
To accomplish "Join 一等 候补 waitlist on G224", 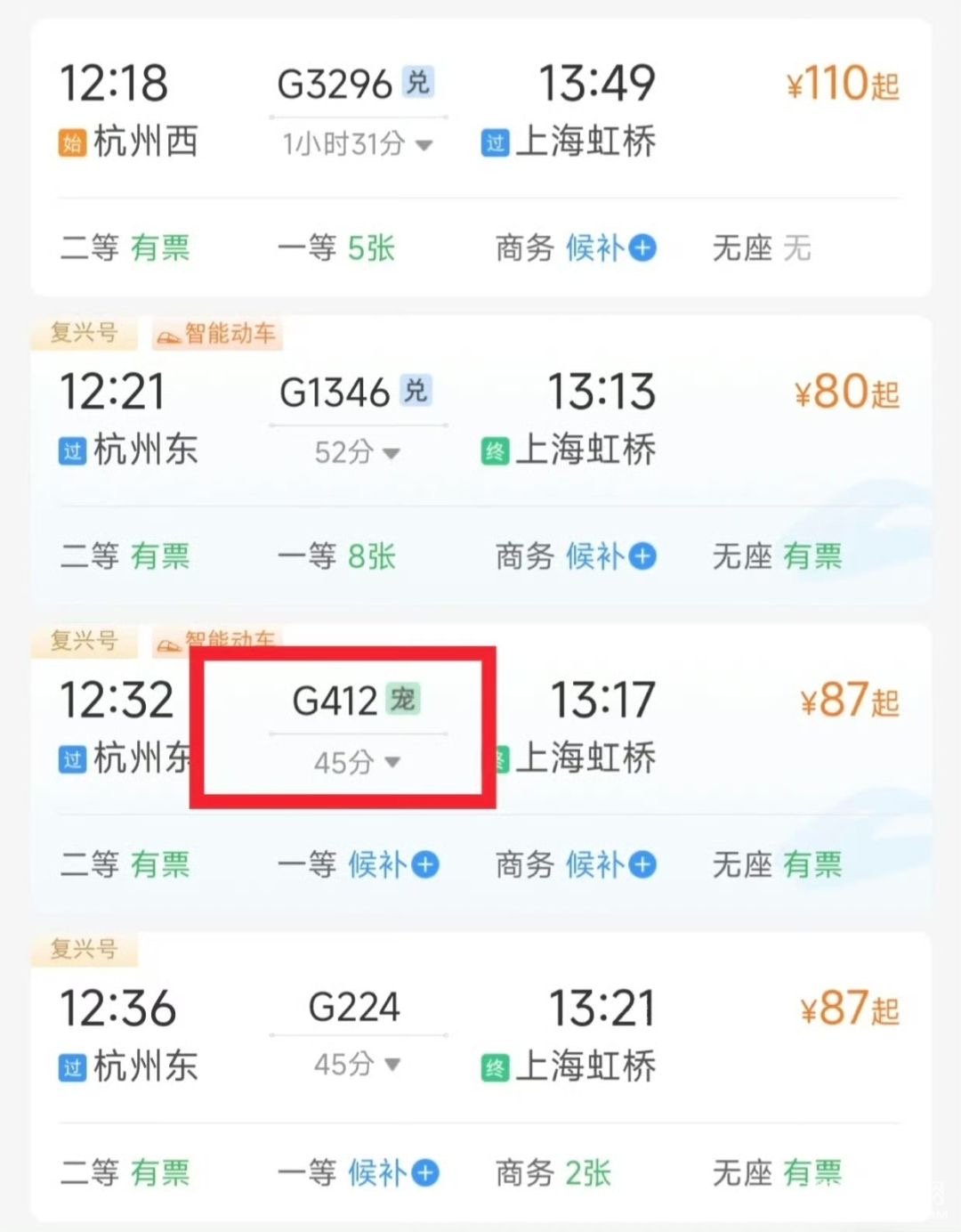I will (x=425, y=1173).
